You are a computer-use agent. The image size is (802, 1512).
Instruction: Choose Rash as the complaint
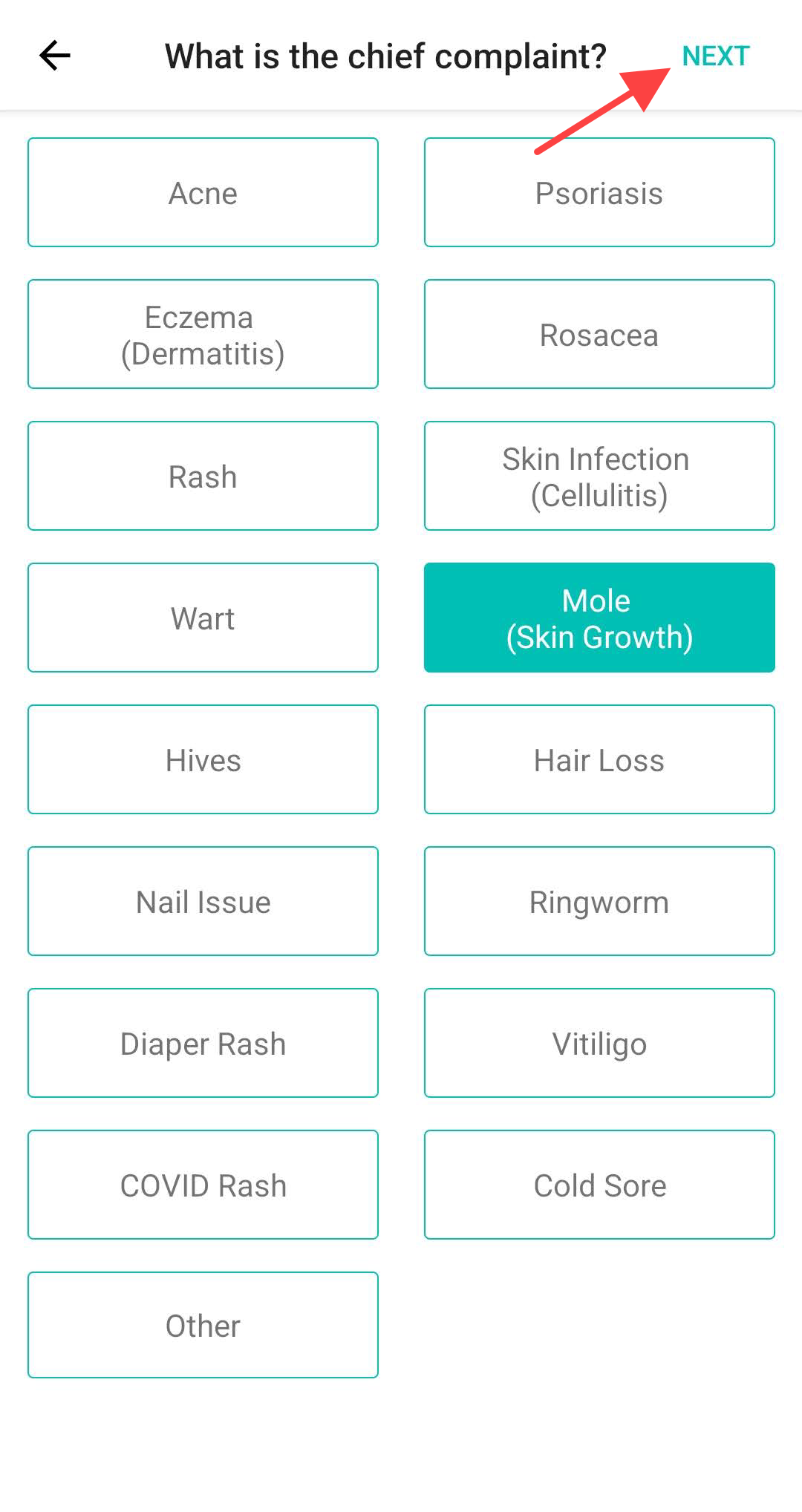(x=203, y=477)
